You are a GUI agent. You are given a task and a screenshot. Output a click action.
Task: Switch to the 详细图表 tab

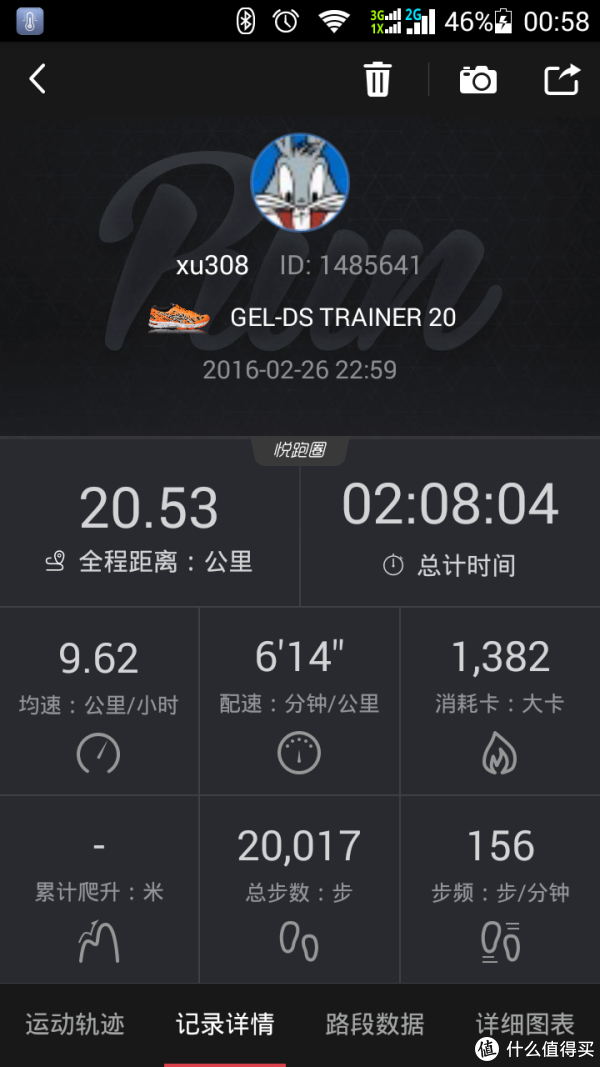[525, 1023]
